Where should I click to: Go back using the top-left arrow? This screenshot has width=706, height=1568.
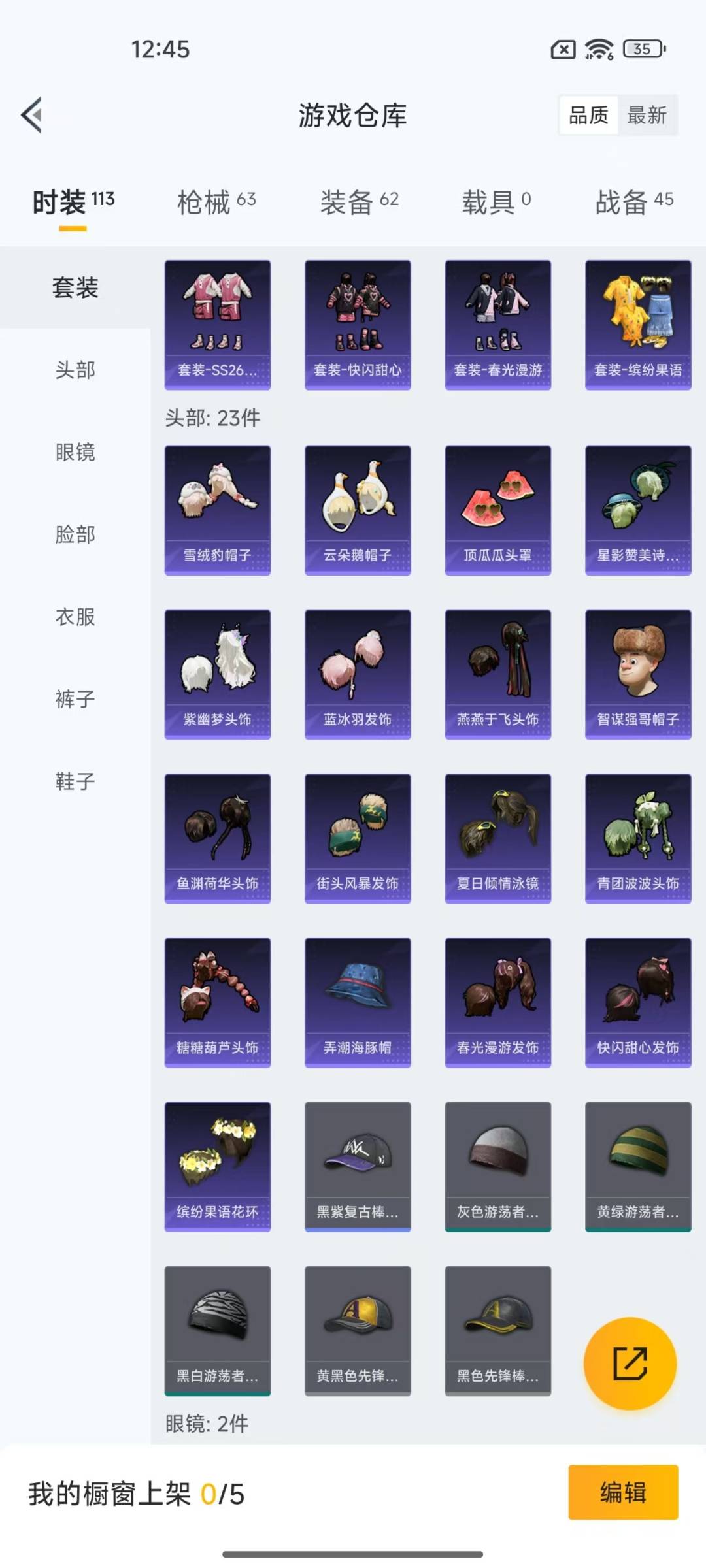(x=32, y=115)
